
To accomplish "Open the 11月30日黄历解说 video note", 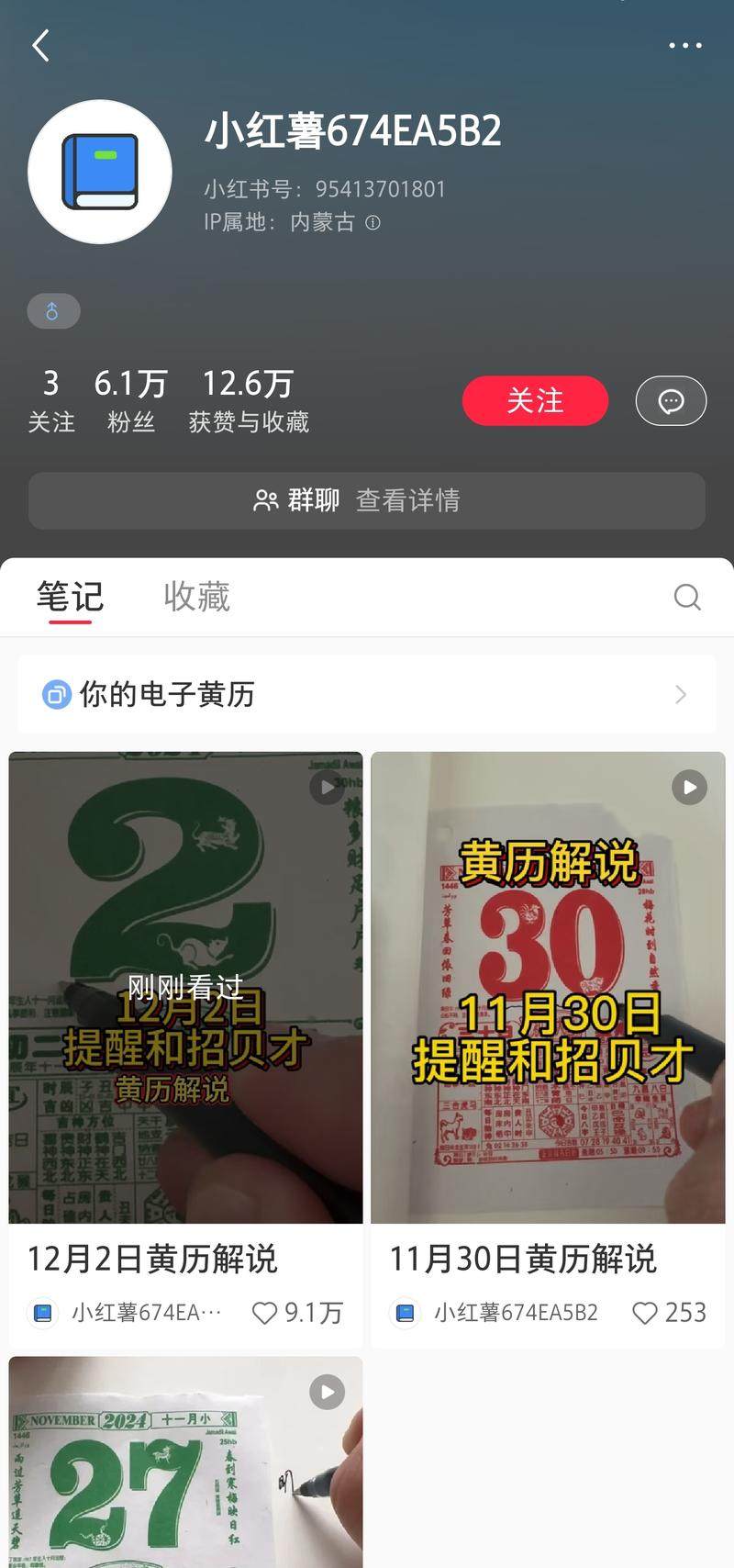I will click(x=548, y=988).
